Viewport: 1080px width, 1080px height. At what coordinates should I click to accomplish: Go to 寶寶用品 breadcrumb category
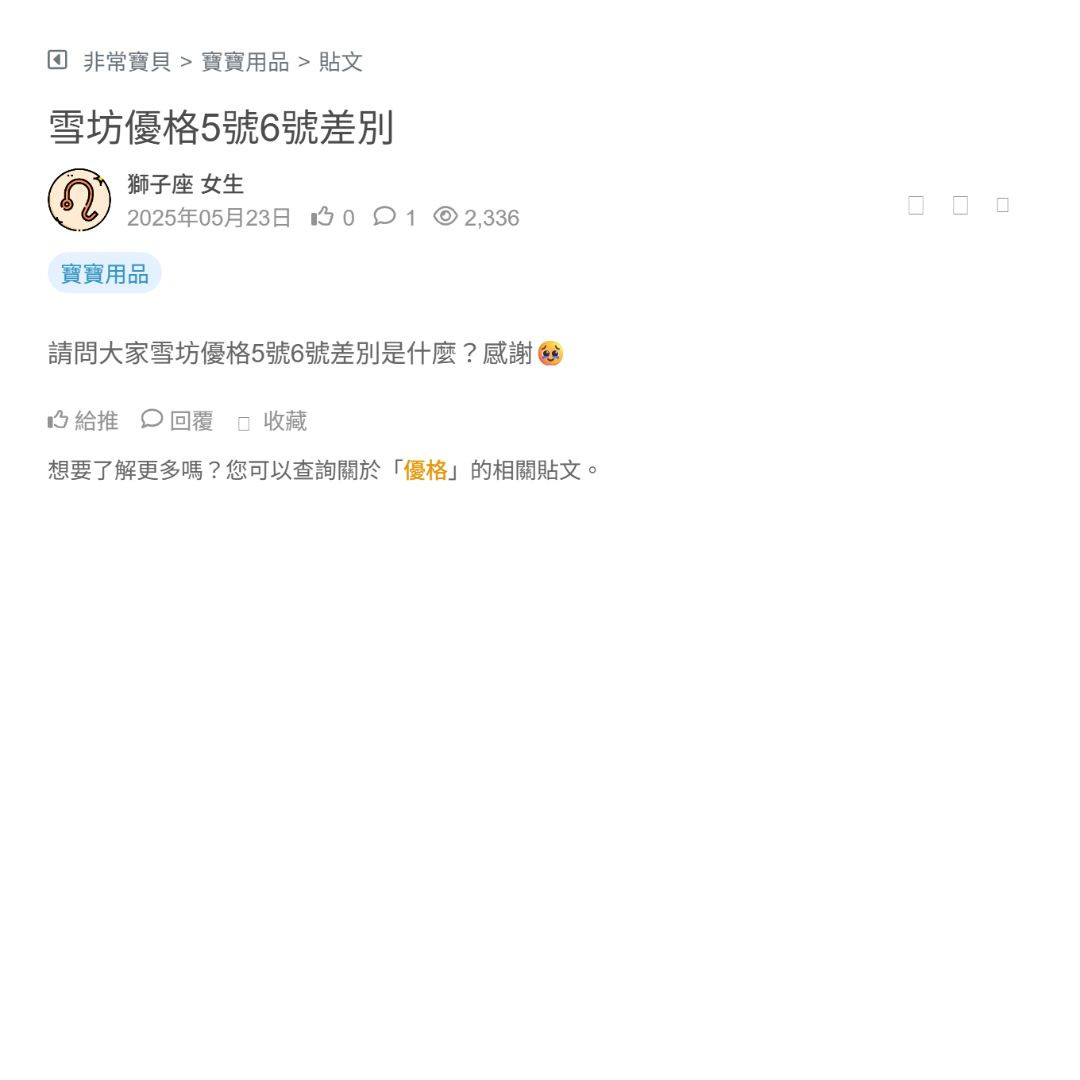[245, 62]
